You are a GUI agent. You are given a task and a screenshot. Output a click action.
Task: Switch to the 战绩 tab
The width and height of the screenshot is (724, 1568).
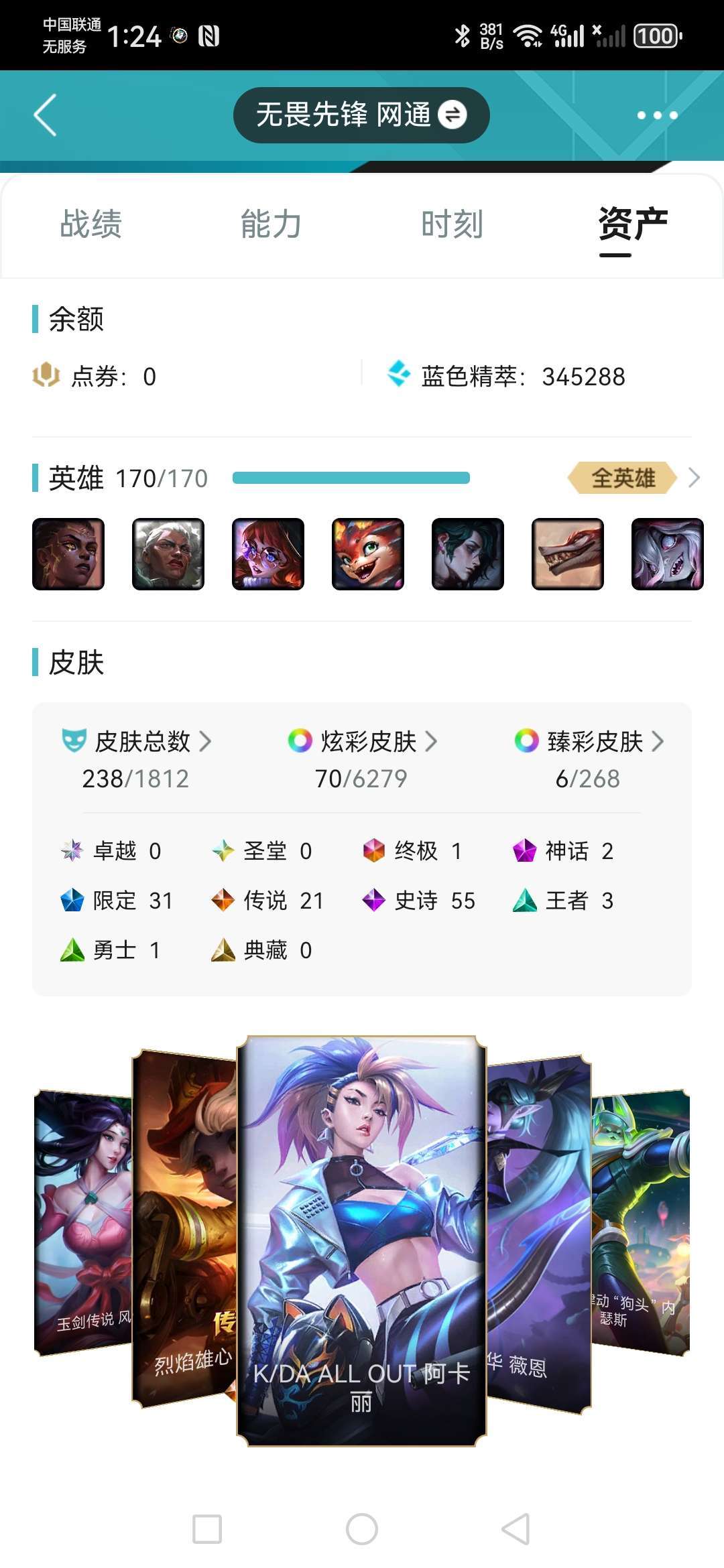pos(91,224)
